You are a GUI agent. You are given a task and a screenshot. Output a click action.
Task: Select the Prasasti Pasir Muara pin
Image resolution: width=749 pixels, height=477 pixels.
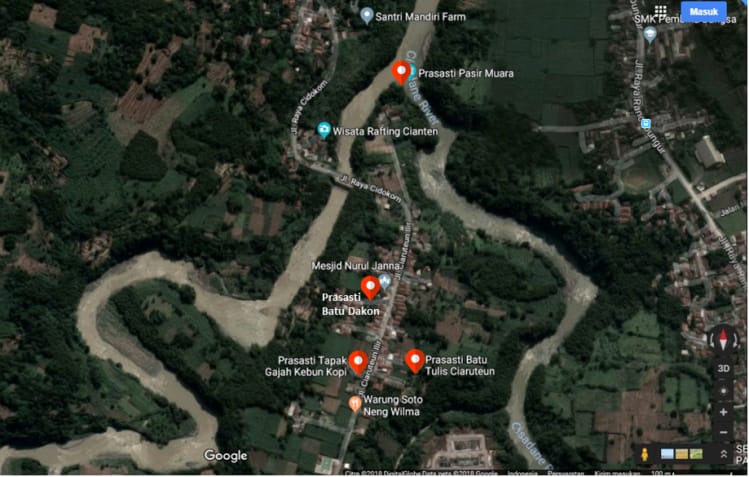pos(400,72)
